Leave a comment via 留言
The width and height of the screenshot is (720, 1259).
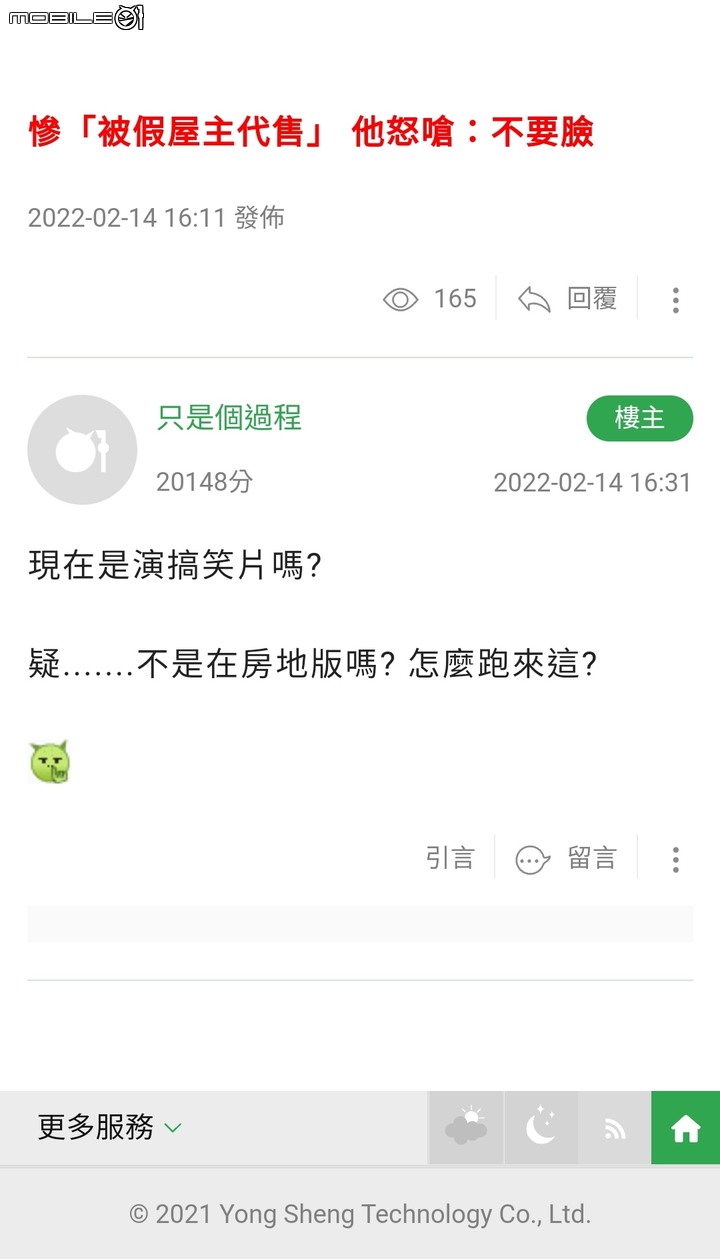567,858
